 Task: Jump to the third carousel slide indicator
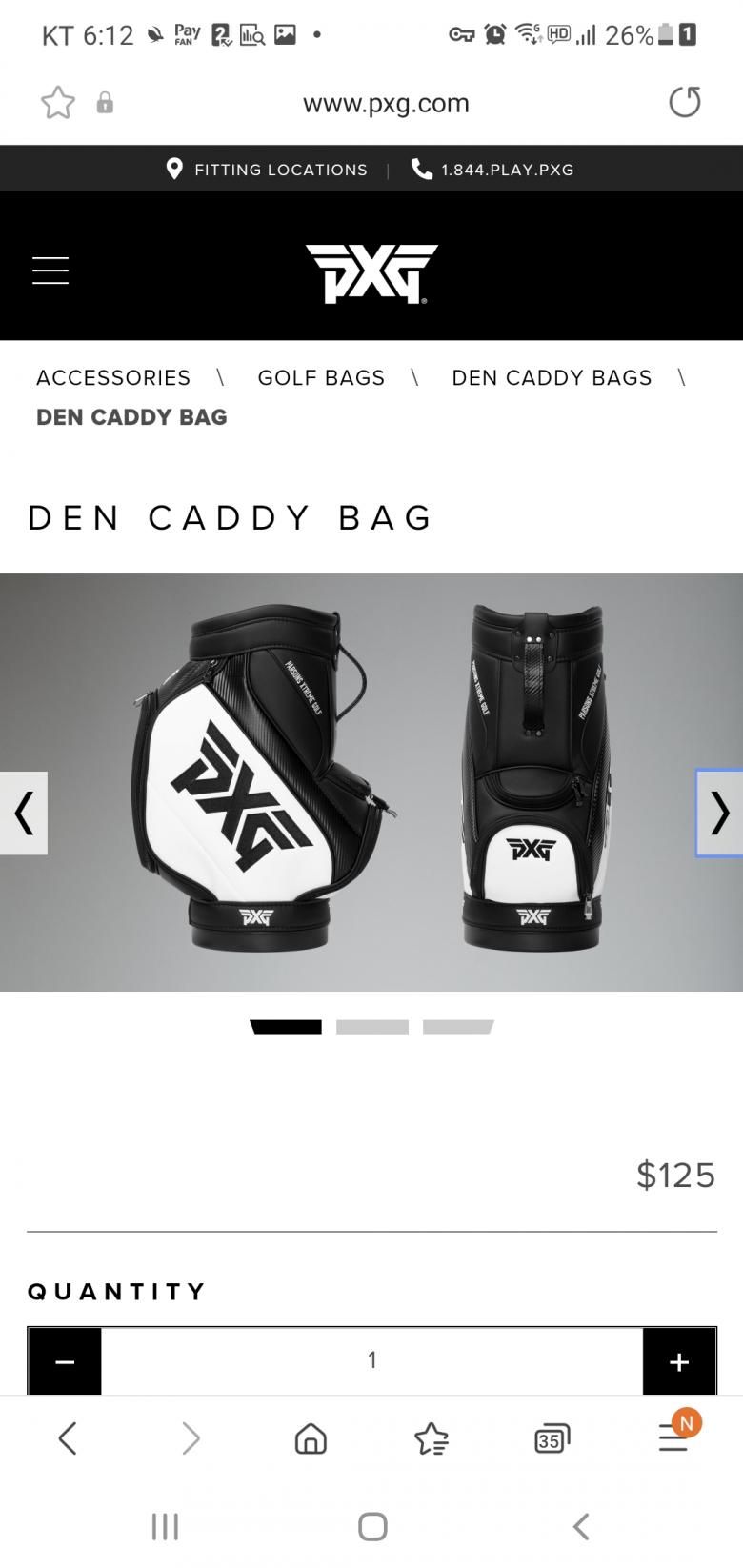458,1027
